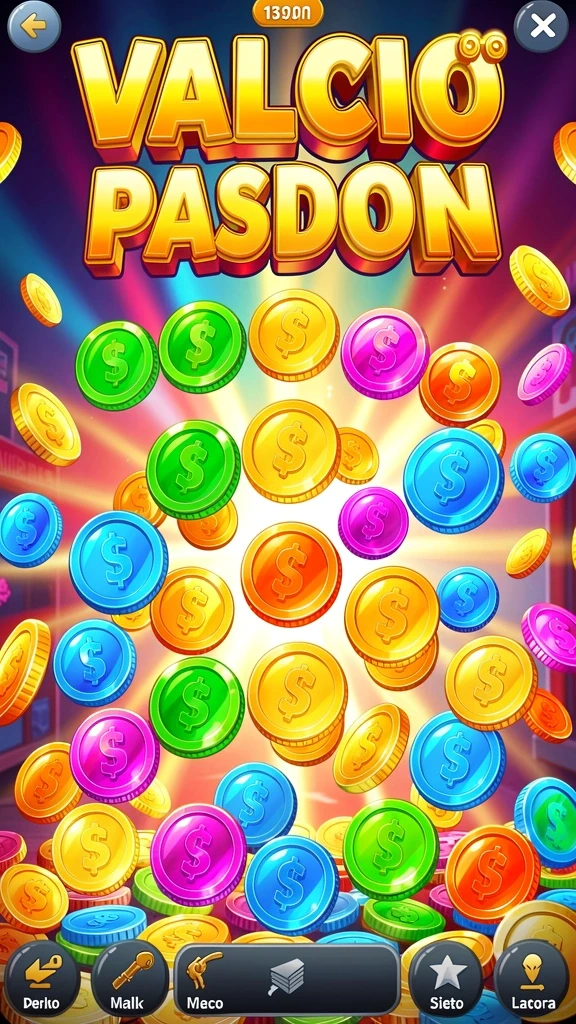Go back with the yellow arrow button
This screenshot has width=576, height=1024.
pos(34,26)
